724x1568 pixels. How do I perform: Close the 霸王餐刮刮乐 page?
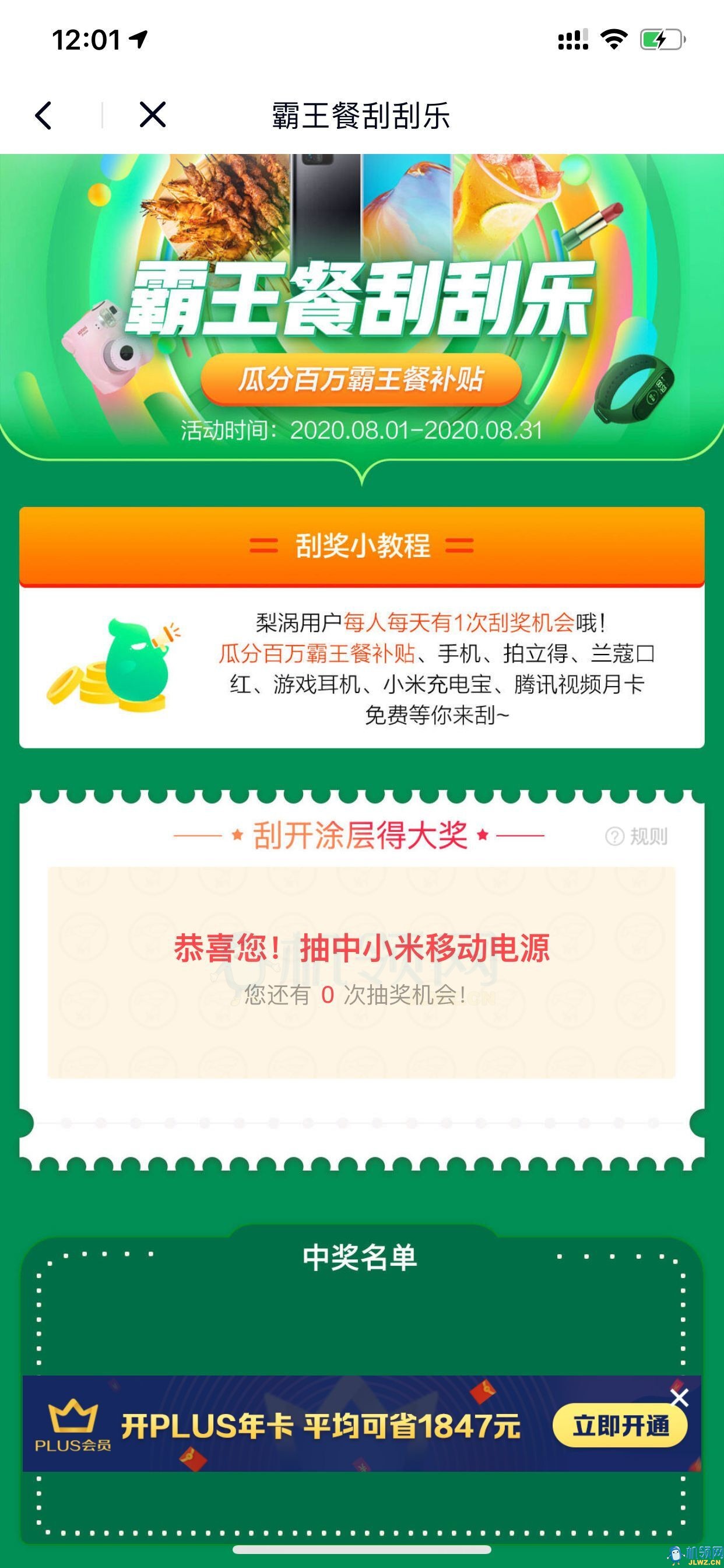152,114
